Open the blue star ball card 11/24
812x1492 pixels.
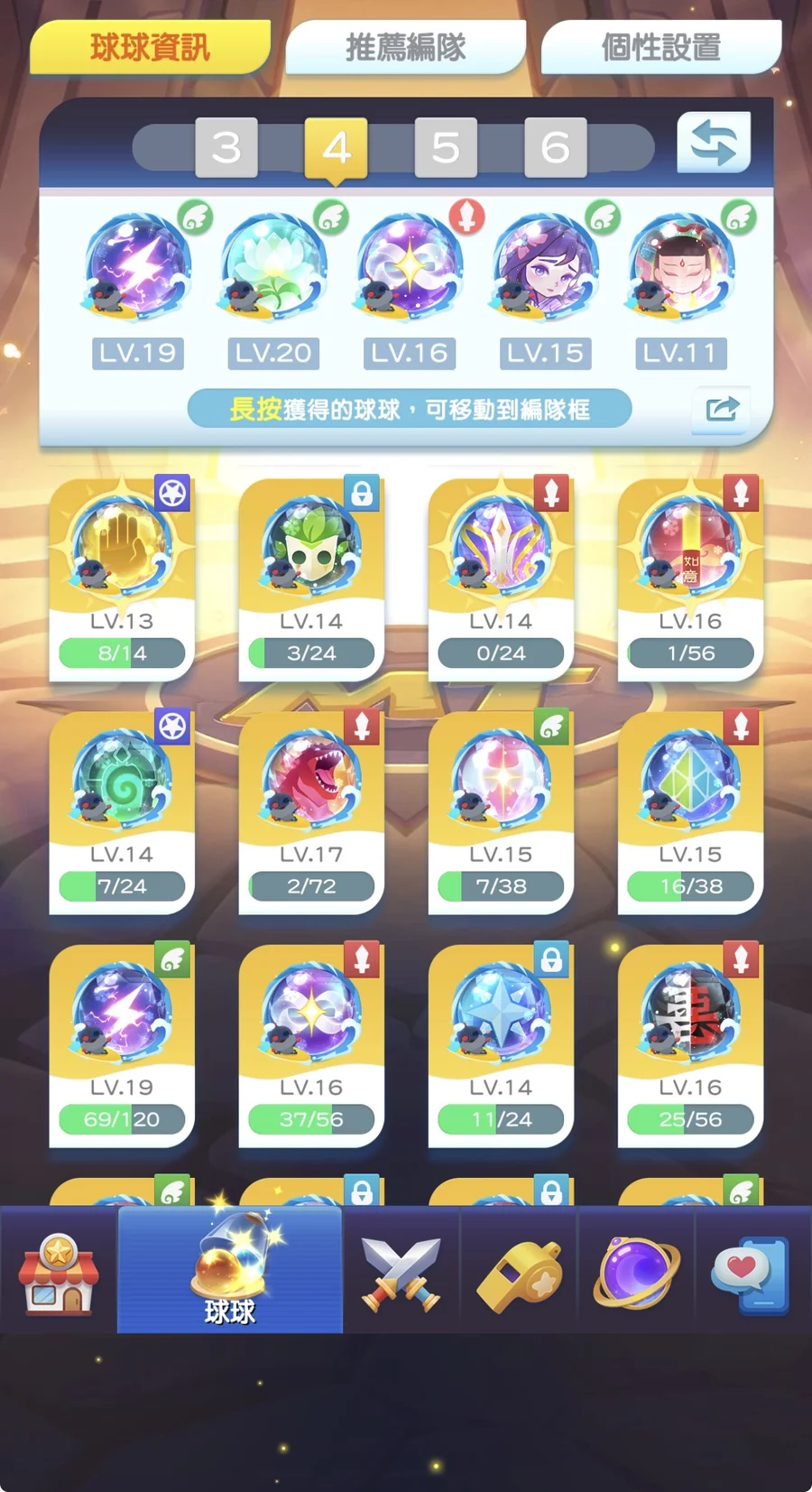coord(501,1044)
